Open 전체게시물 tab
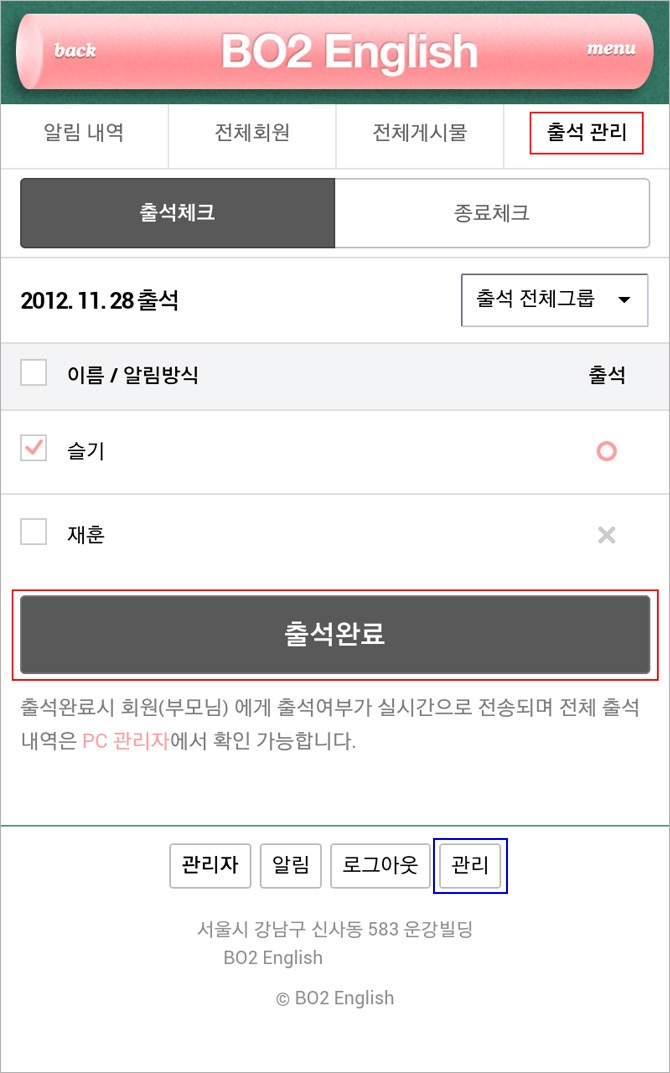Viewport: 670px width, 1073px height. pyautogui.click(x=420, y=133)
